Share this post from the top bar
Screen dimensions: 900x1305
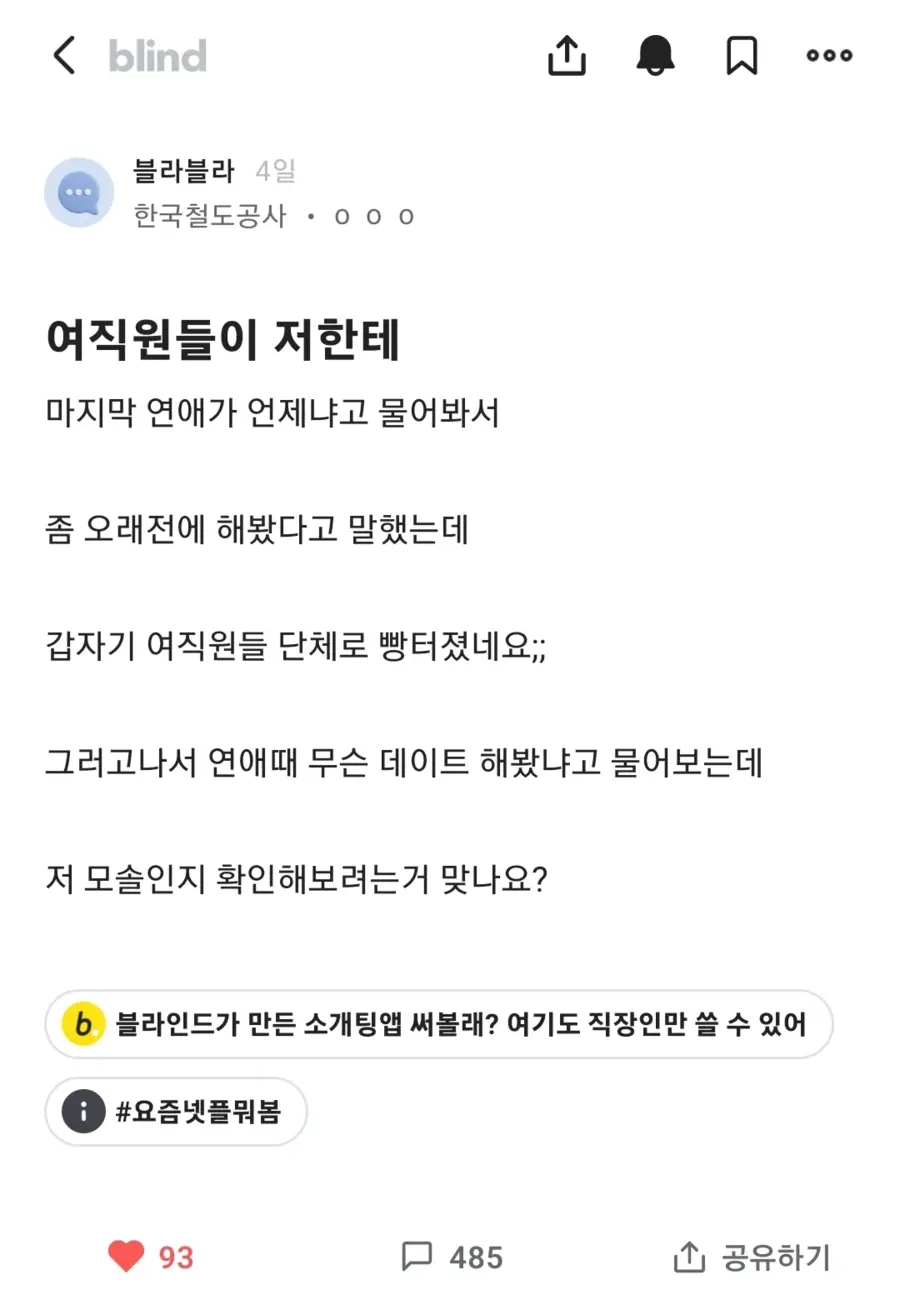[567, 56]
